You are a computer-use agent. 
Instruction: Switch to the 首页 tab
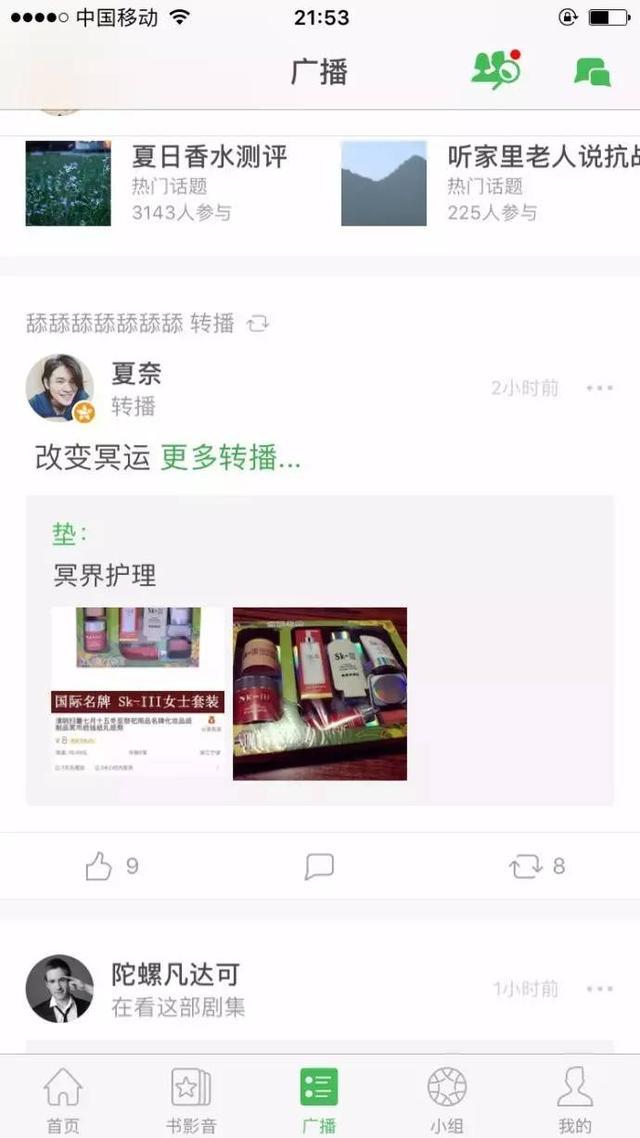click(63, 1098)
